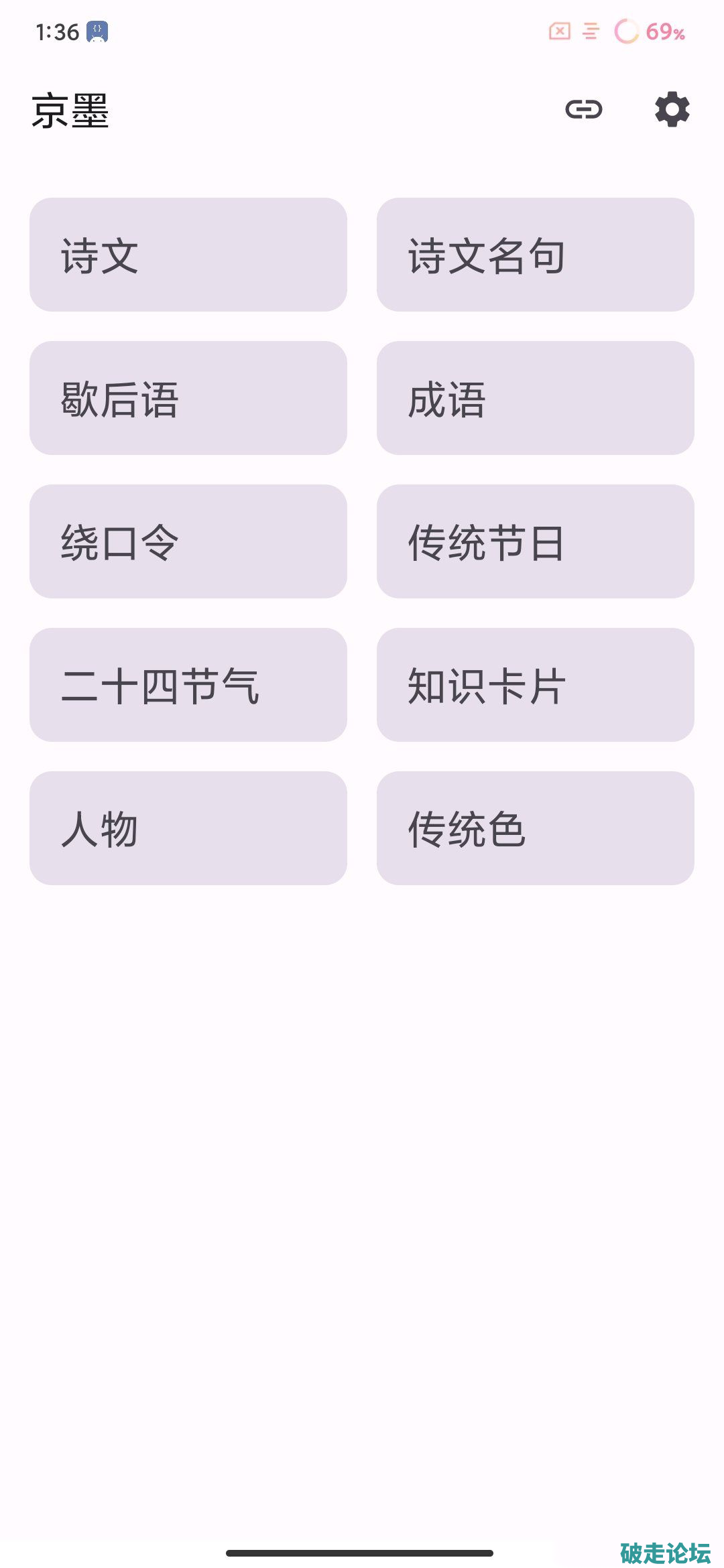Open the 诗文 category
This screenshot has height=1568, width=724.
click(188, 255)
